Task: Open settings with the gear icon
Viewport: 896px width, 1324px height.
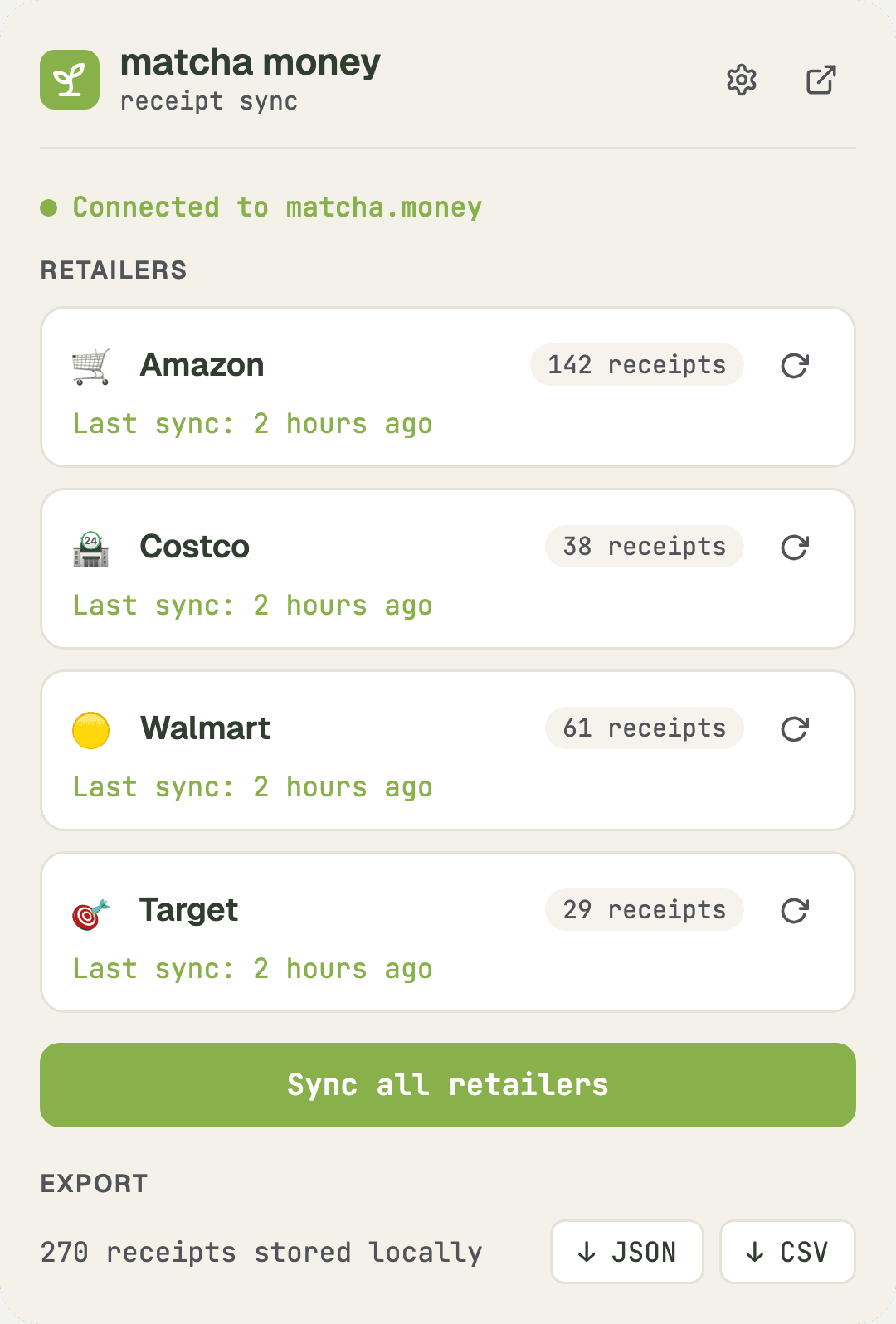Action: click(741, 80)
